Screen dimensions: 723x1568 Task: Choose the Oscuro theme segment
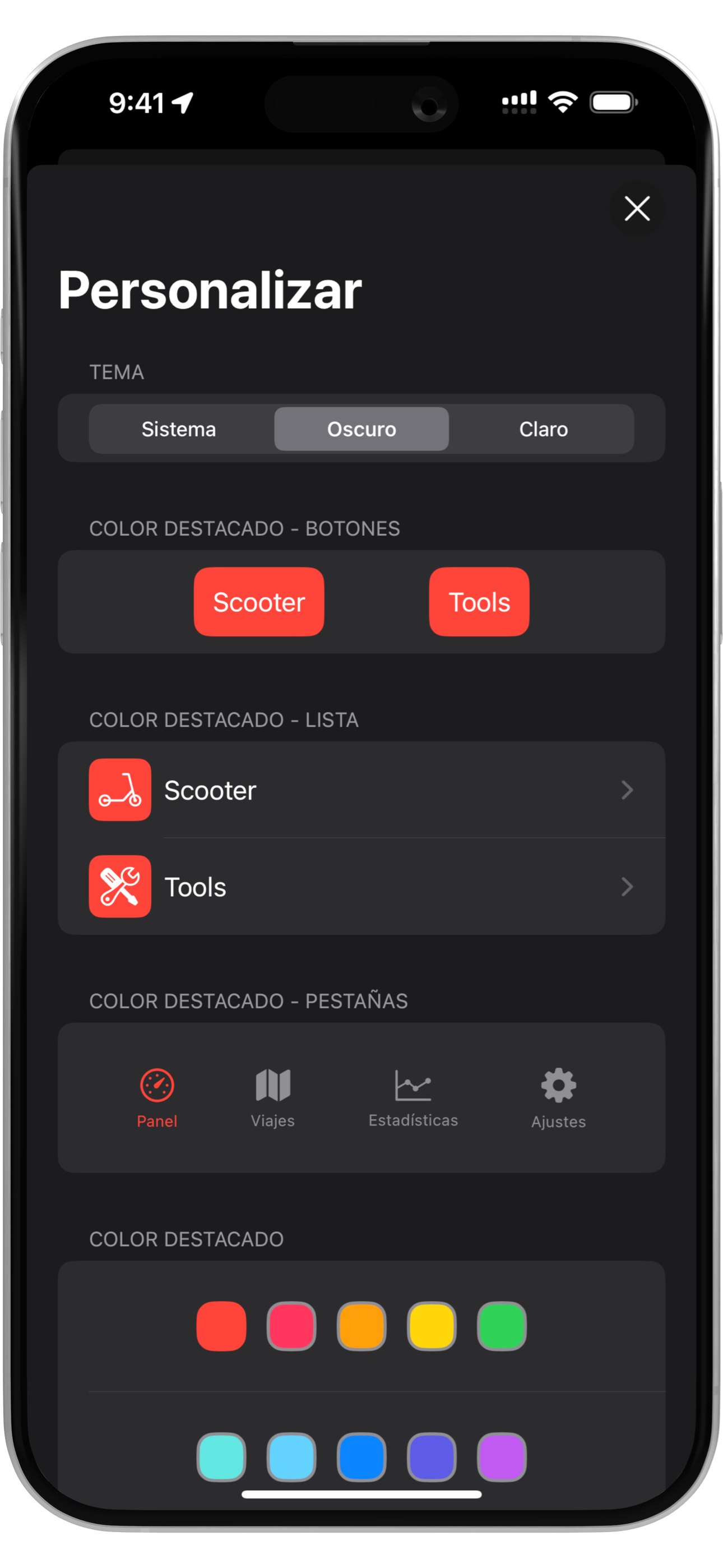pyautogui.click(x=361, y=429)
